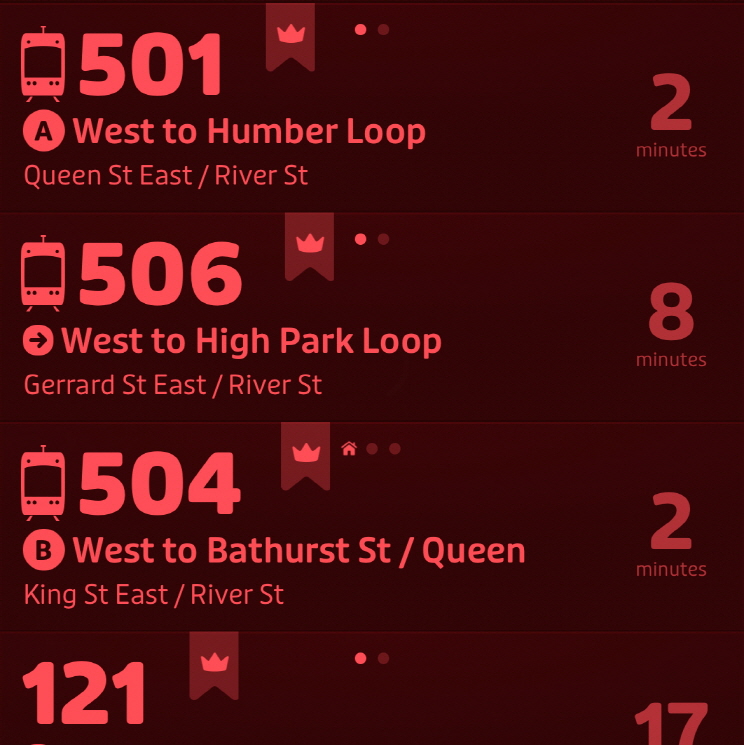Tap the crown bookmark on route 121
This screenshot has height=745, width=744.
pos(214,664)
